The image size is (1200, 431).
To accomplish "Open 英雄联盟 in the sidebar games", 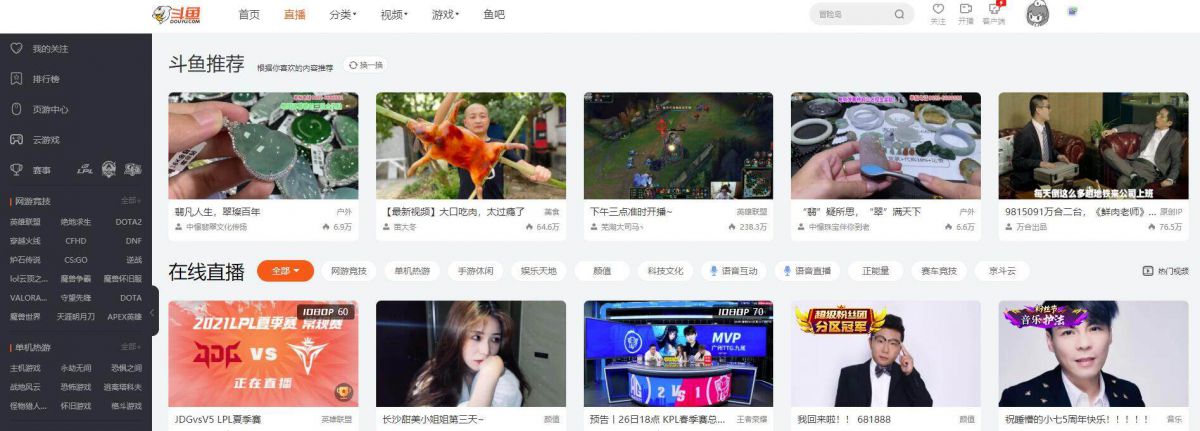I will (25, 222).
